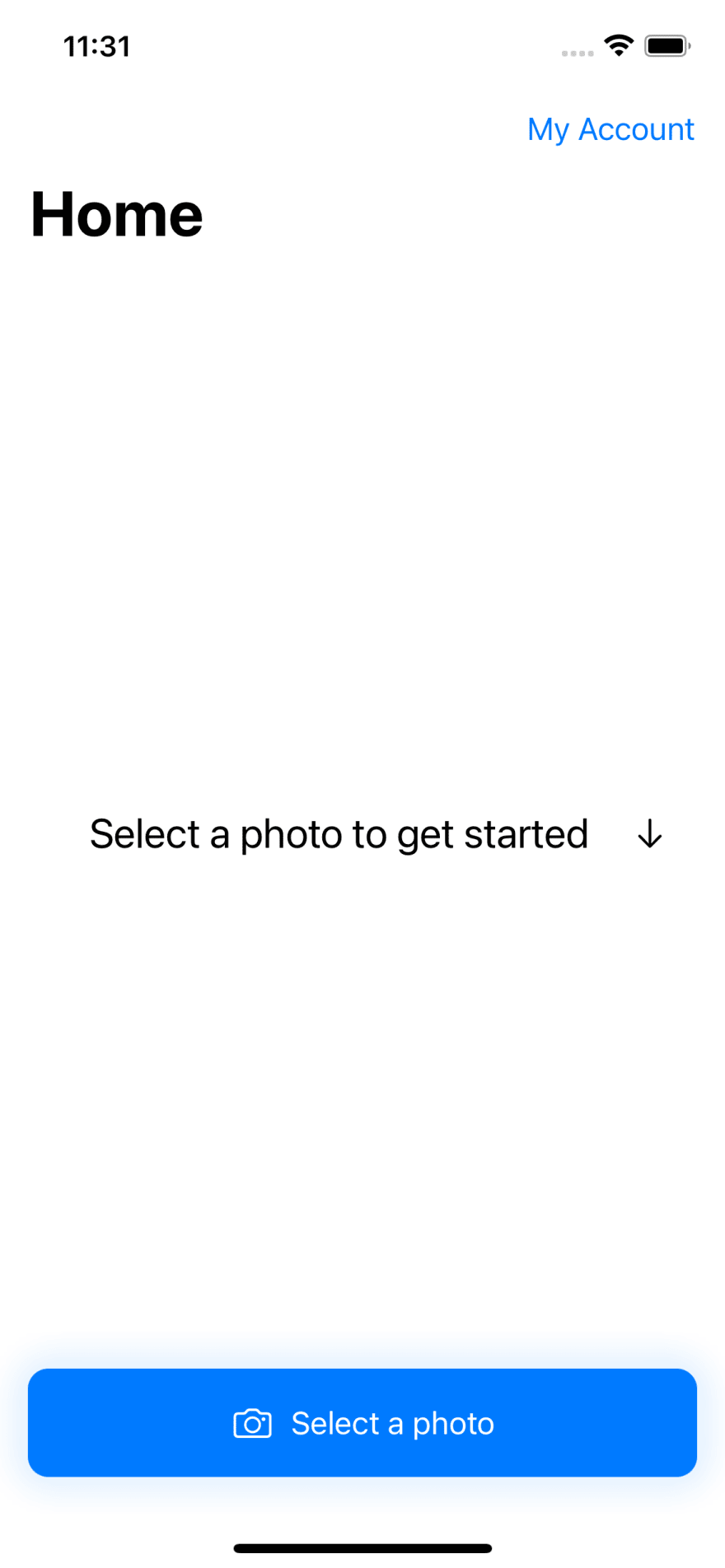Open My Account
This screenshot has width=725, height=1568.
pyautogui.click(x=610, y=130)
